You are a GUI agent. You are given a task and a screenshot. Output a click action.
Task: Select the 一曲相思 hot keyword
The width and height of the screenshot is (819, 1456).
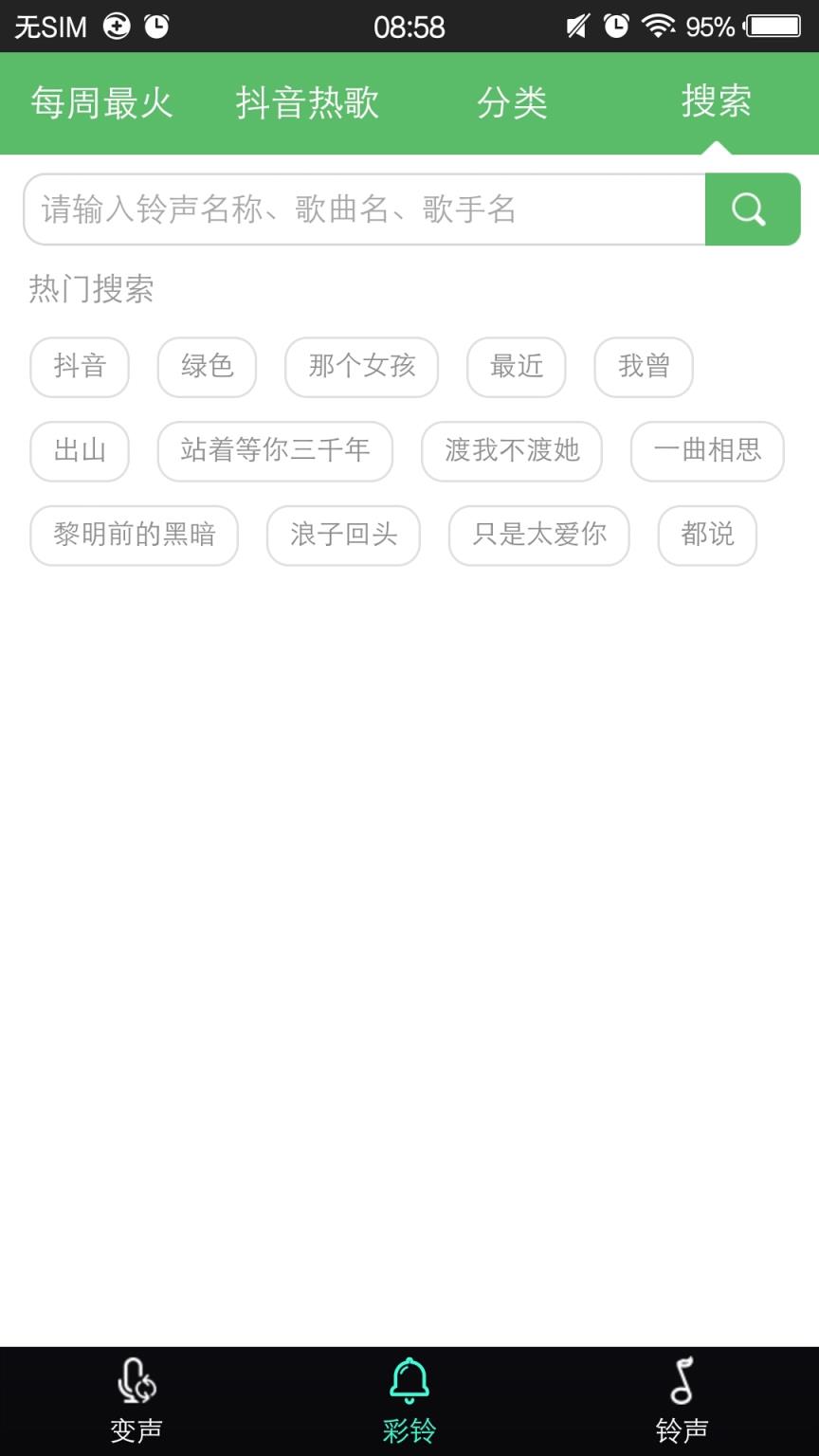tap(707, 452)
